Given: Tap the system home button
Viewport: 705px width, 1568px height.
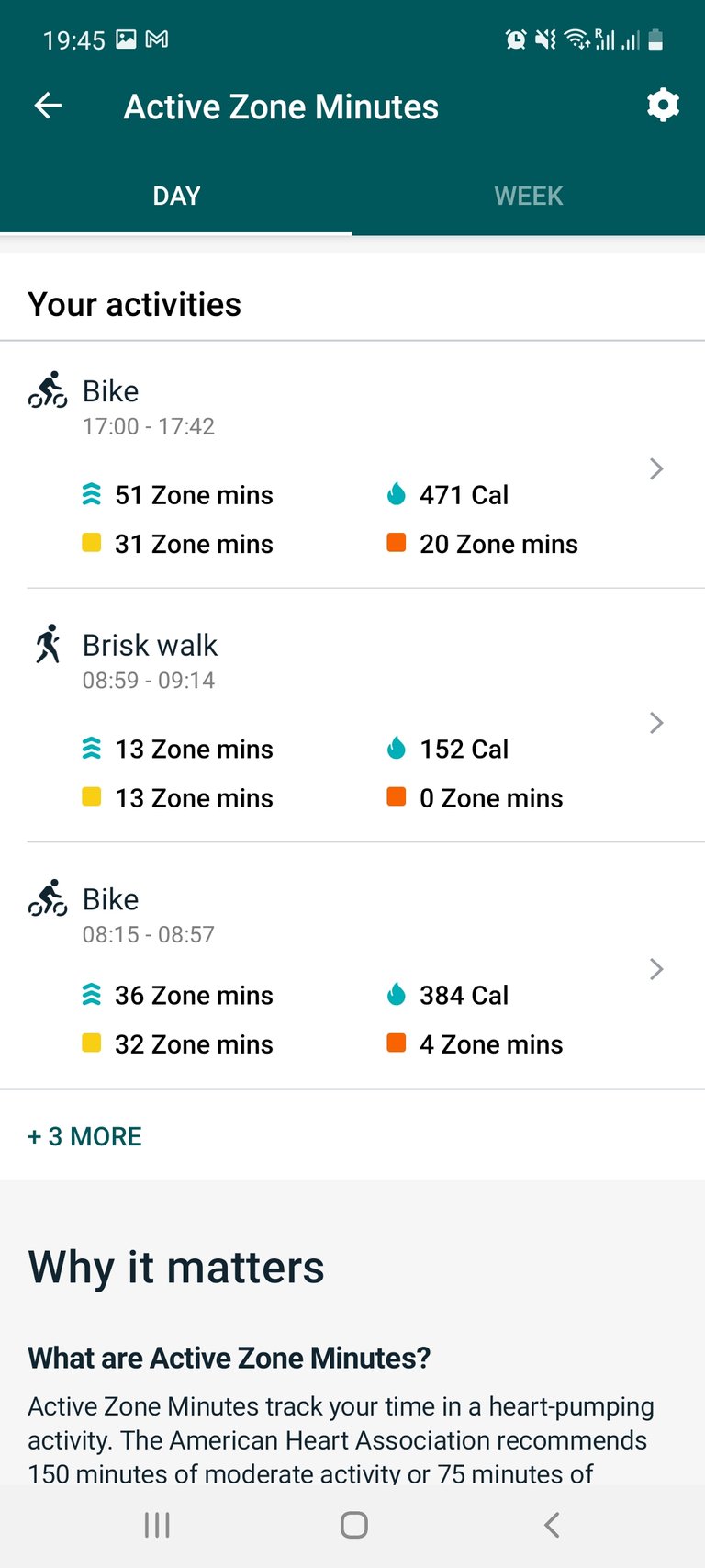Looking at the screenshot, I should click(x=354, y=1525).
